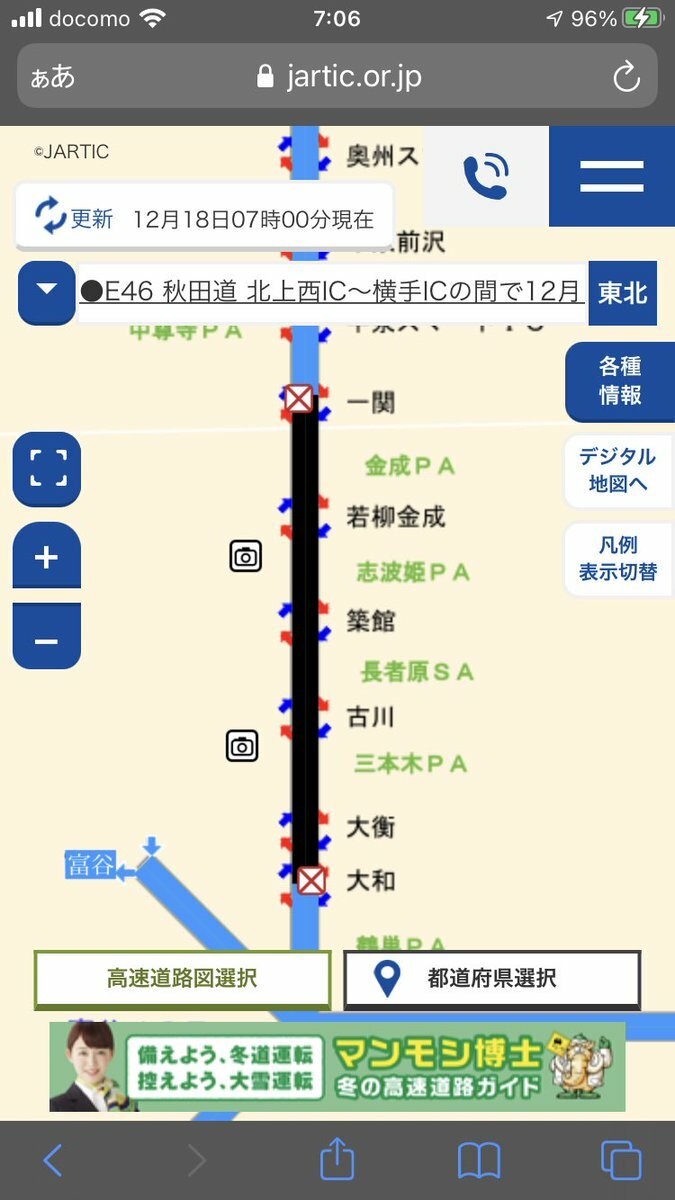Select 高速道路図選択
Viewport: 675px width, 1200px height.
pyautogui.click(x=182, y=979)
